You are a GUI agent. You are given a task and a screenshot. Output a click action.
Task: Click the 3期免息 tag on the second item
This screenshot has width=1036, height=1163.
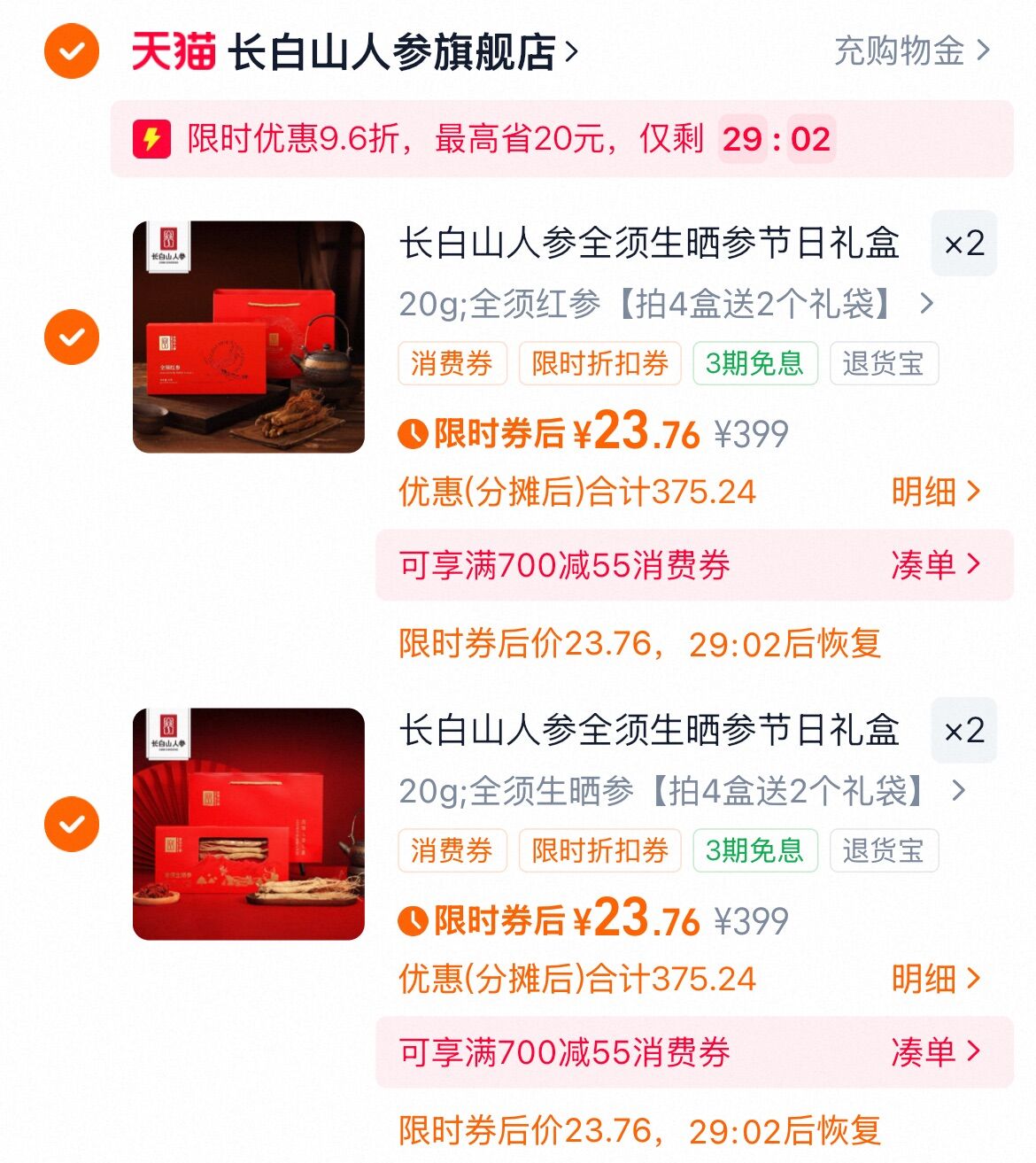click(757, 850)
